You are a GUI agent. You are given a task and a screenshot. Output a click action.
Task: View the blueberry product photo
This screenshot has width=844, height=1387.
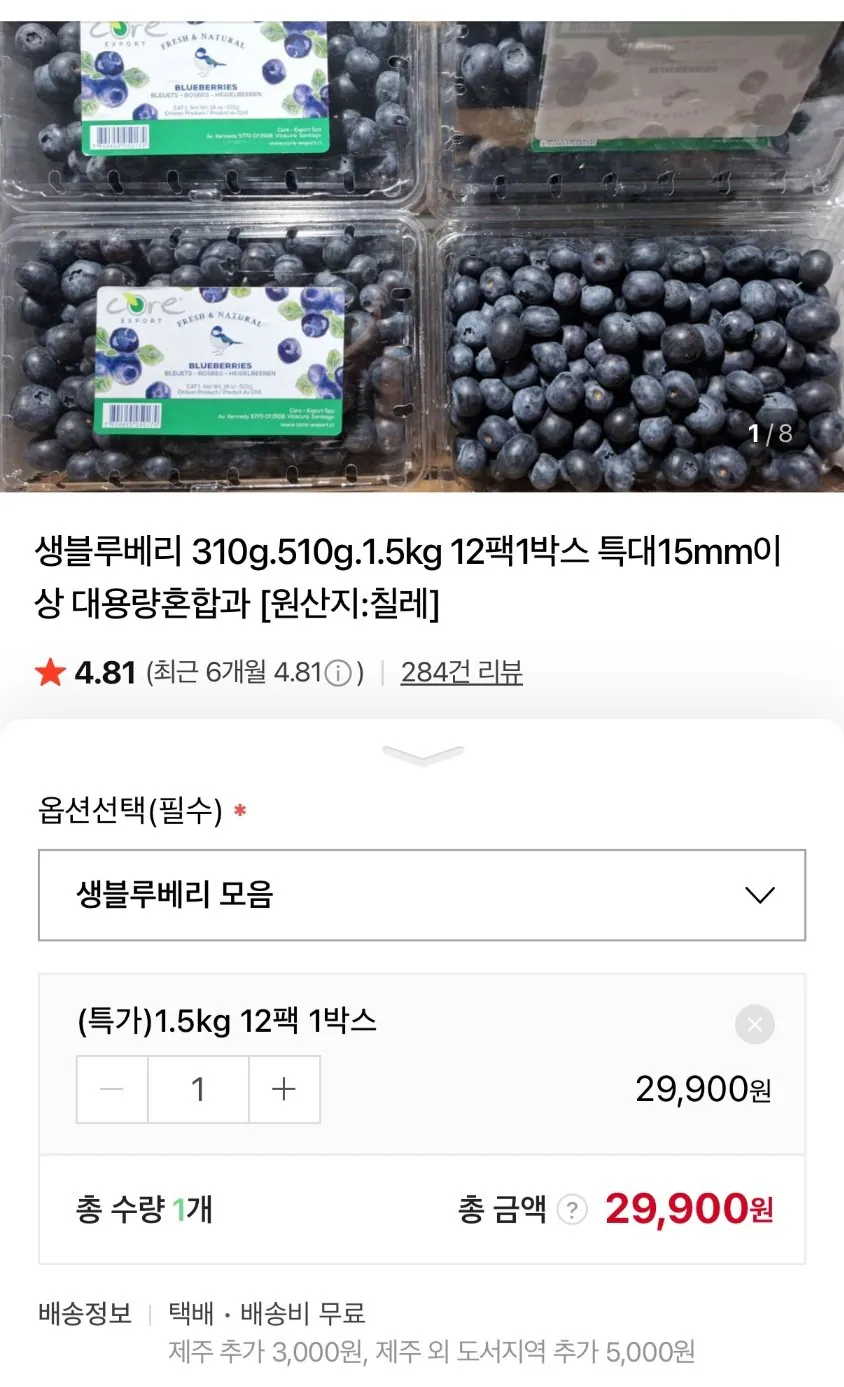pos(420,250)
